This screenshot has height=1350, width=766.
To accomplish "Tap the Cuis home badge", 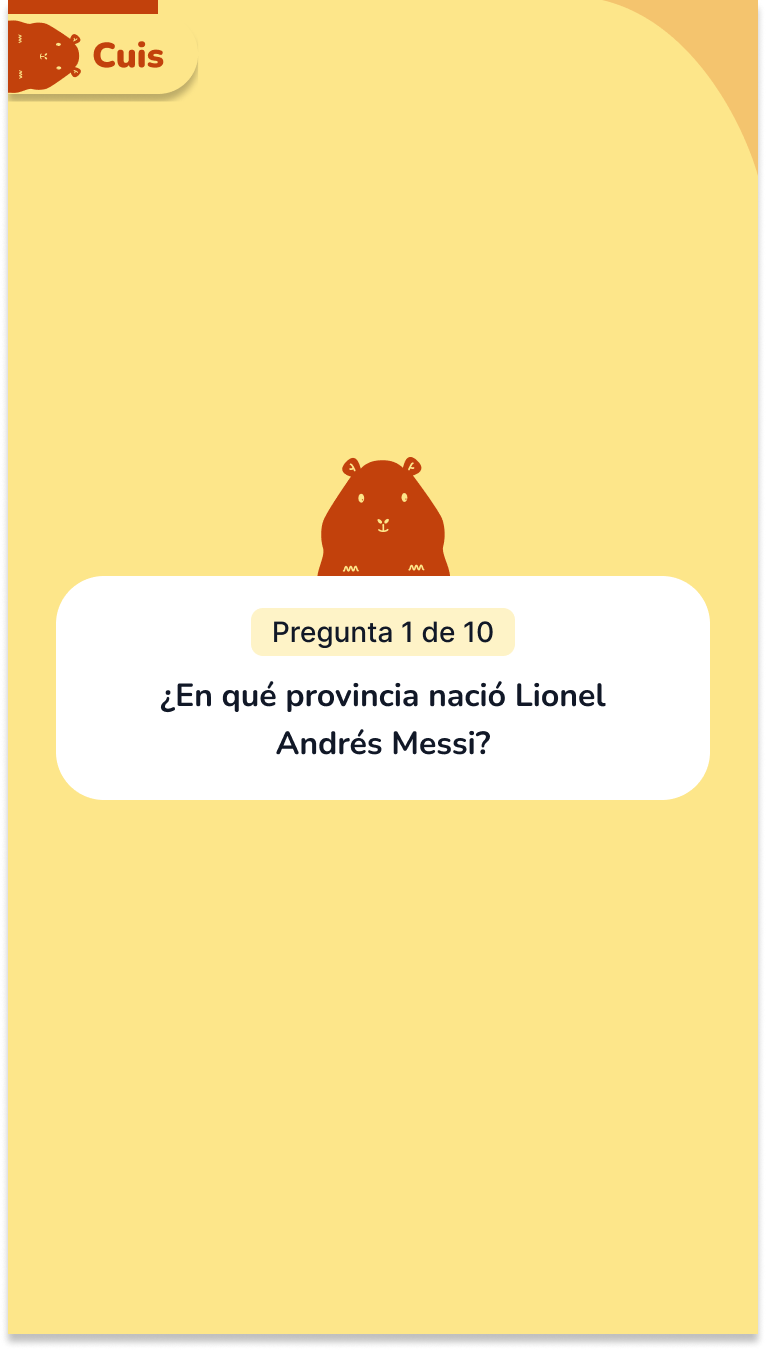I will [x=100, y=56].
